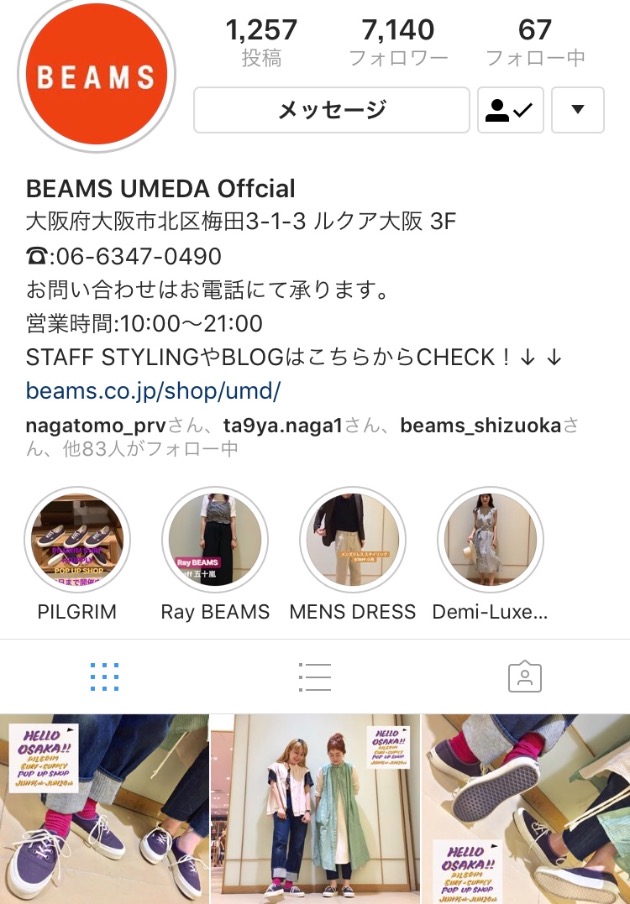Open the BEAMS profile picture
This screenshot has height=904, width=630.
[x=96, y=76]
